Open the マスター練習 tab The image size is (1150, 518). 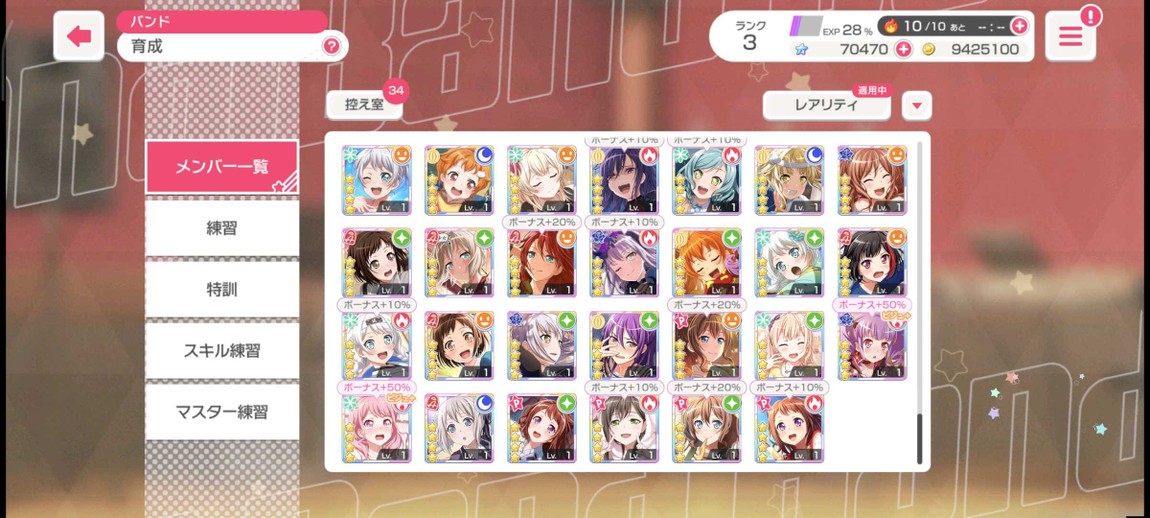(222, 412)
